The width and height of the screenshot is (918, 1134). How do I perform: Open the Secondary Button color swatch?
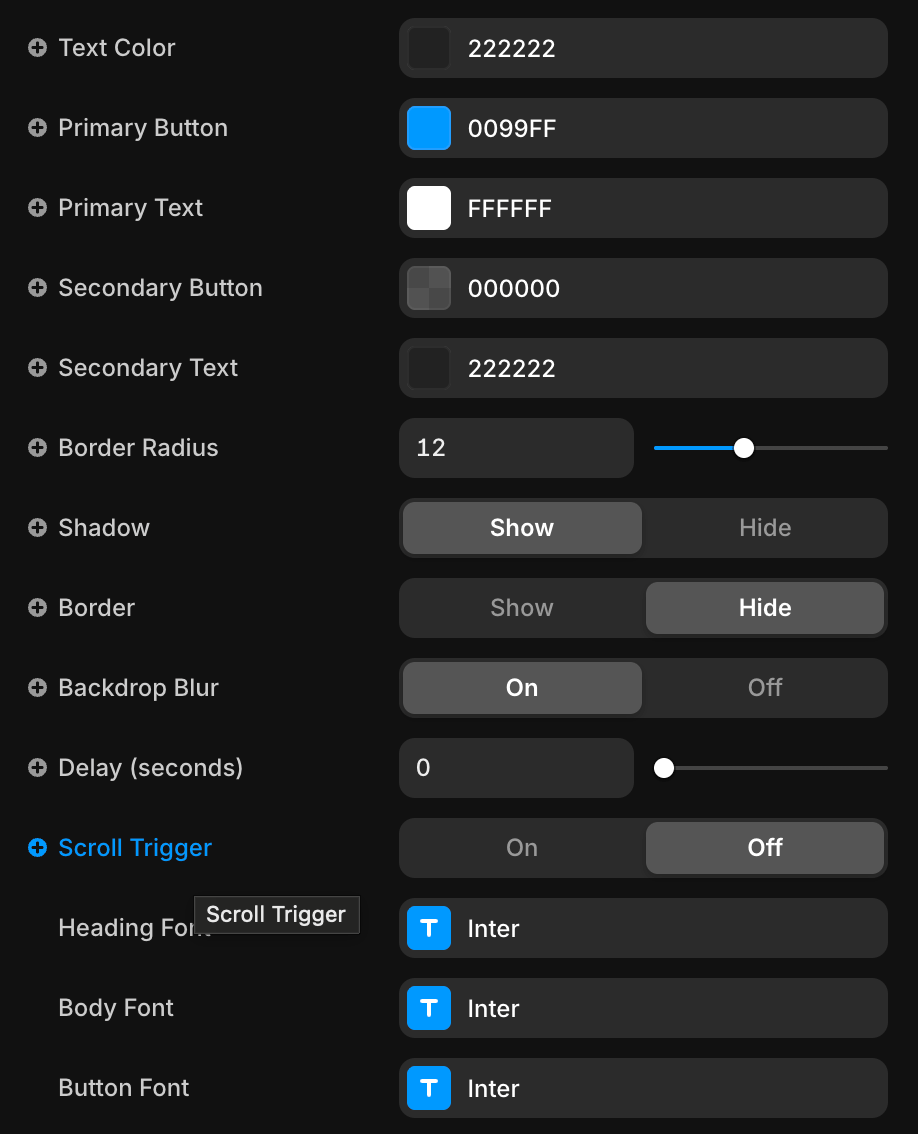coord(429,288)
